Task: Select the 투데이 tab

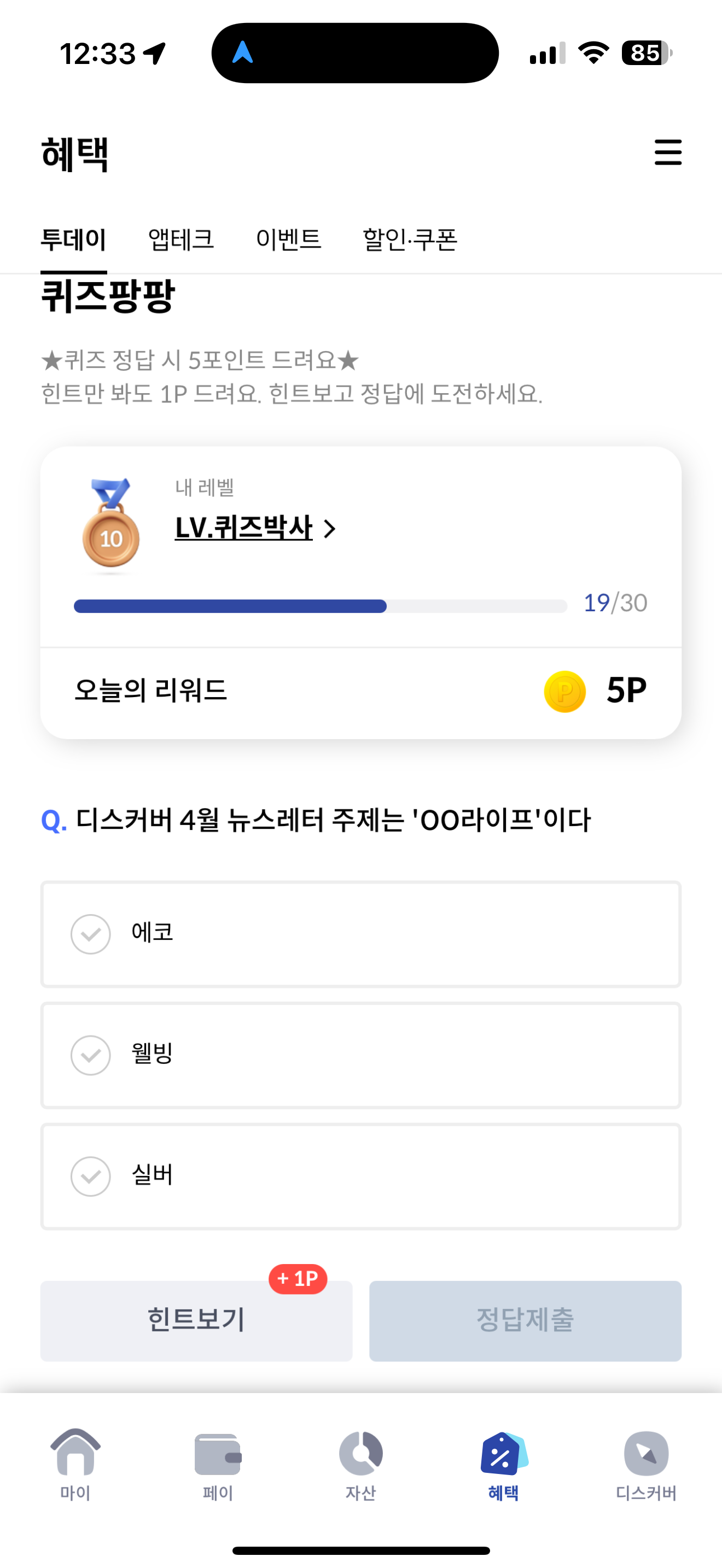Action: click(x=74, y=239)
